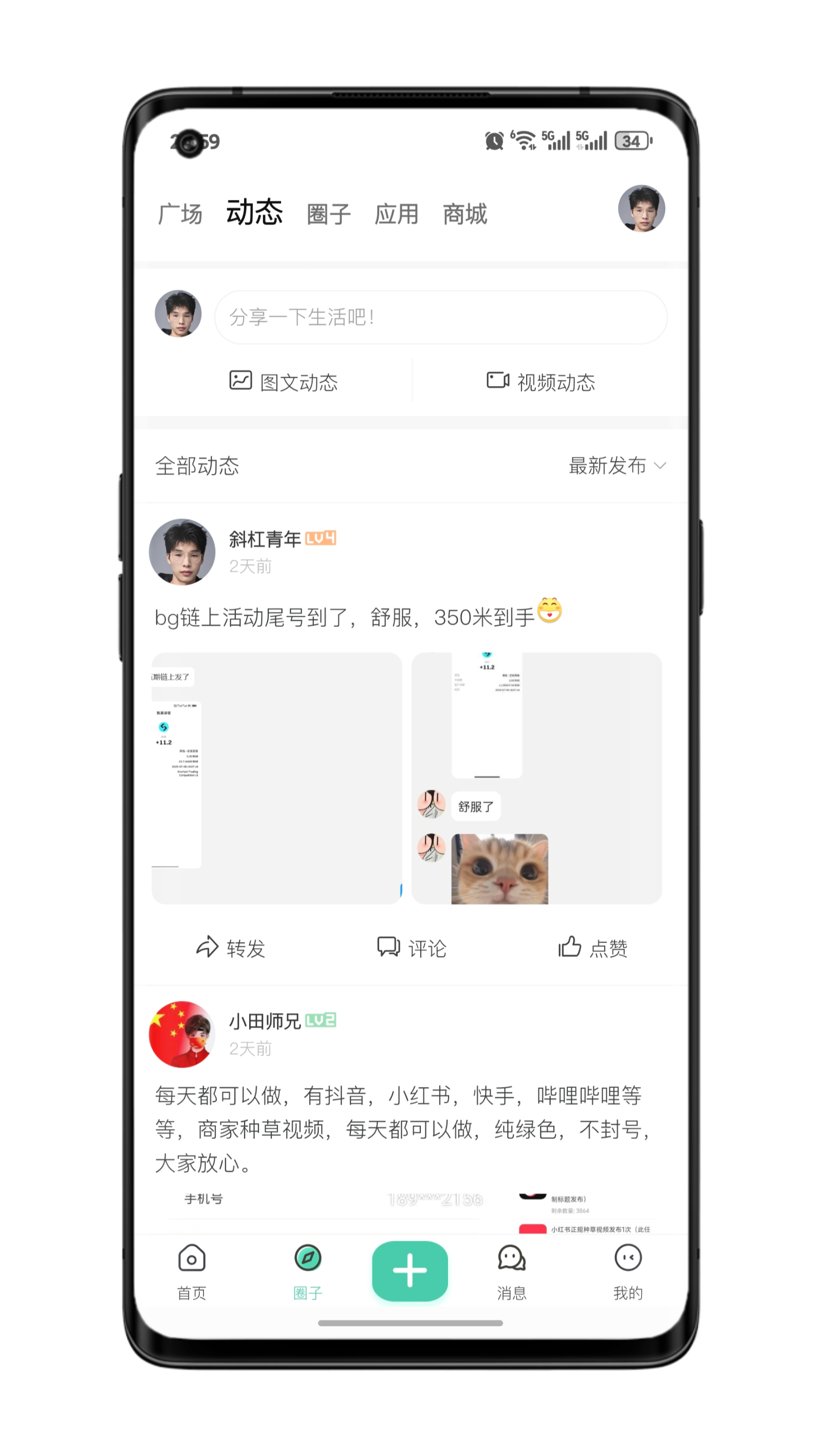
Task: Open 斜杠青年's profile avatar
Action: pyautogui.click(x=182, y=551)
